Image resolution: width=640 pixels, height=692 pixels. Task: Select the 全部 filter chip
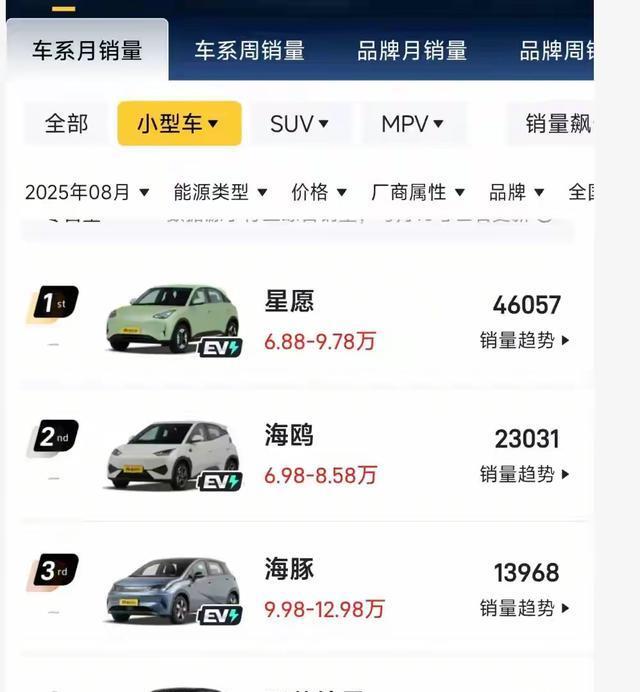67,124
